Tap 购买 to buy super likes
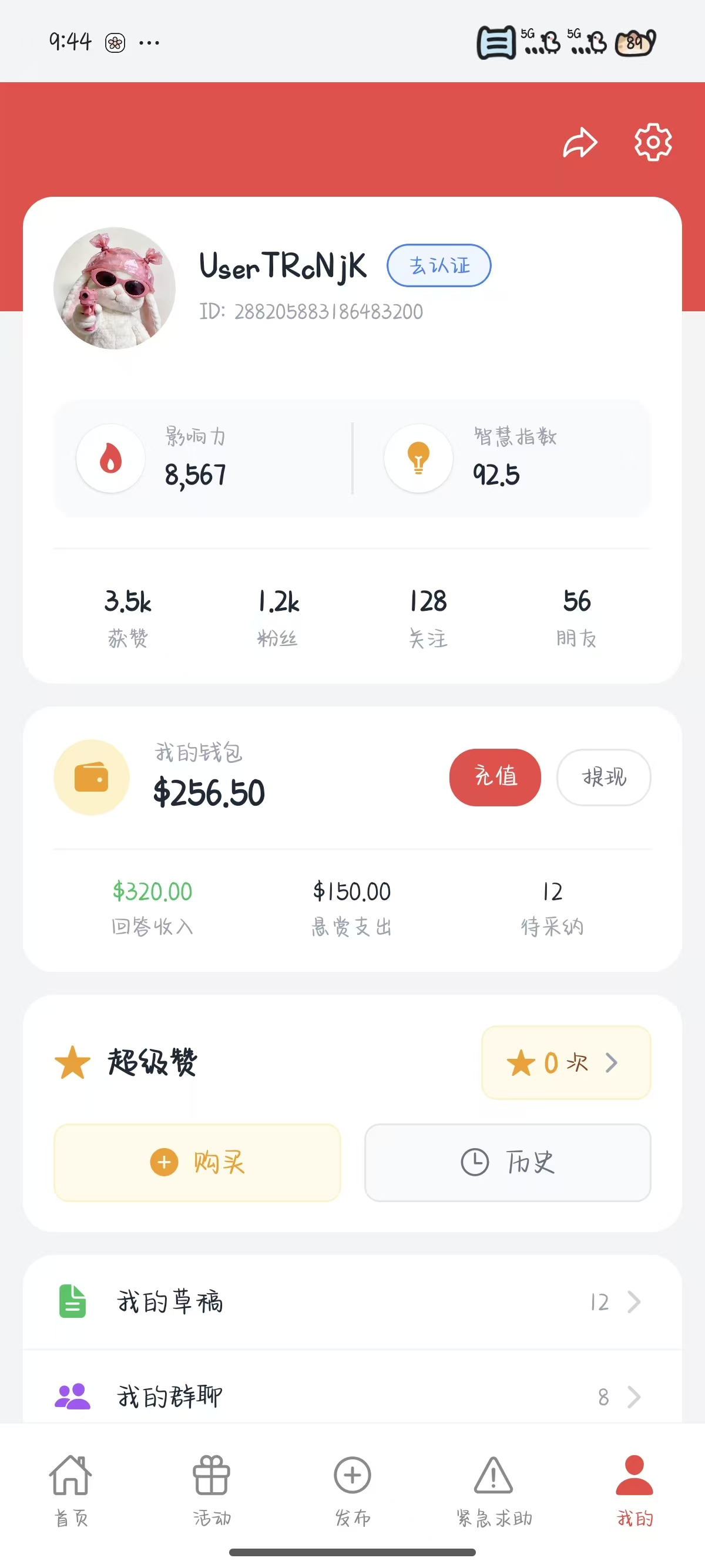705x1568 pixels. [197, 1163]
